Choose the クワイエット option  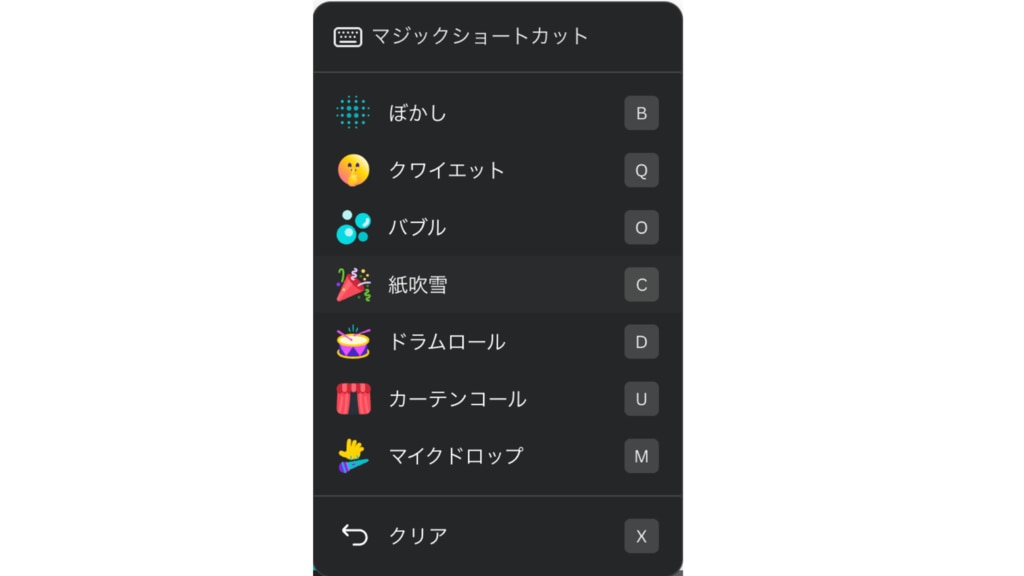pyautogui.click(x=446, y=170)
